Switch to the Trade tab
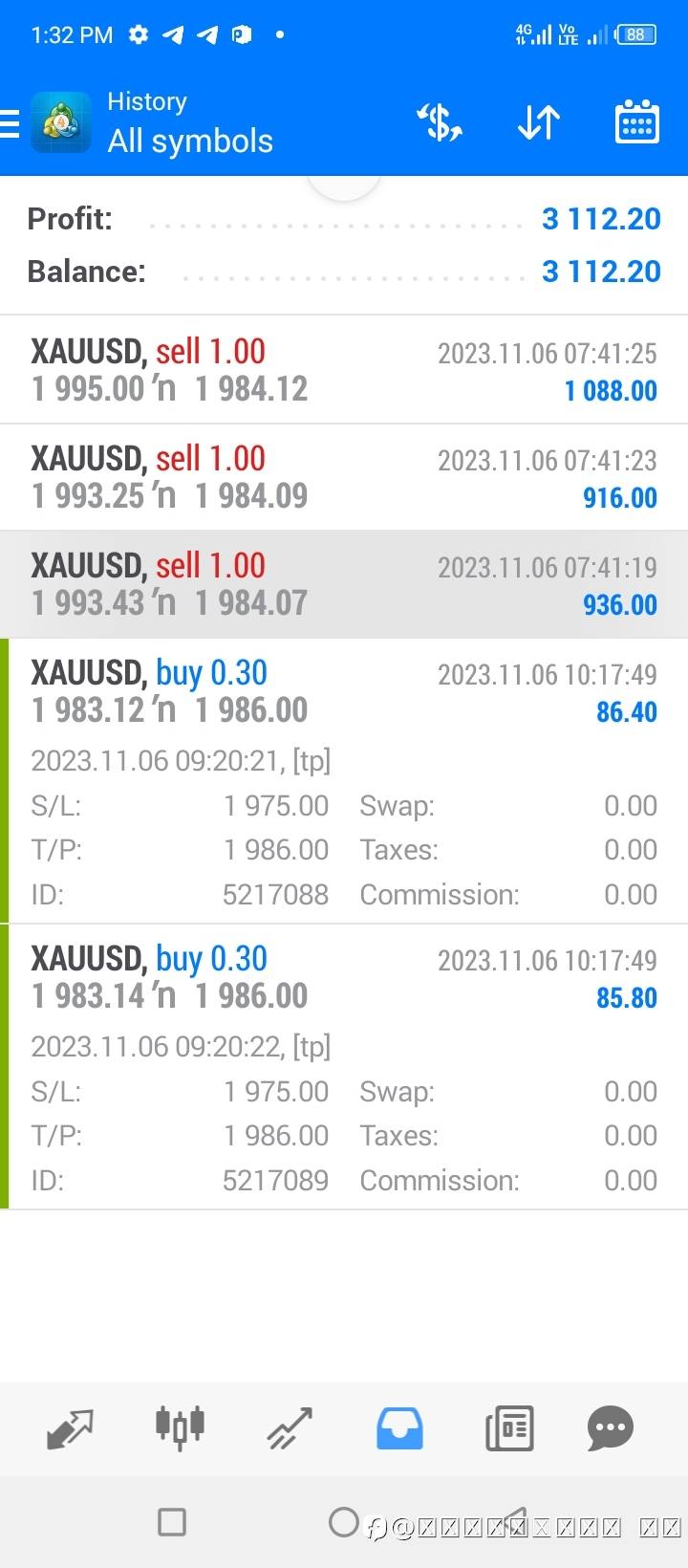688x1568 pixels. [290, 1429]
